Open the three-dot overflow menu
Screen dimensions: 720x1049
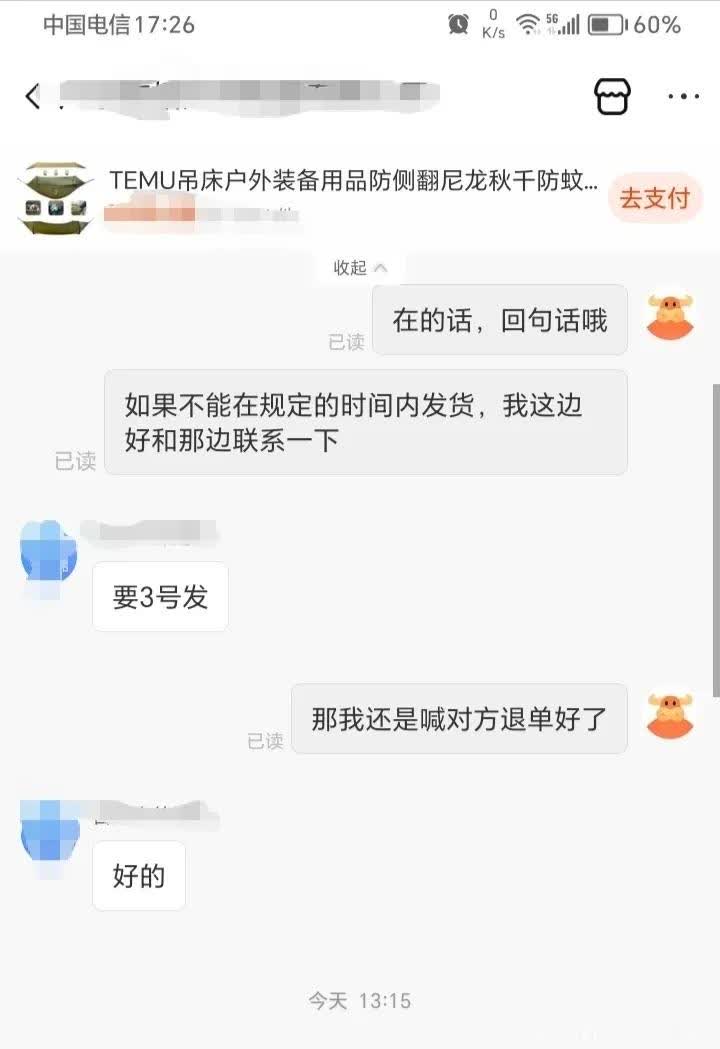[683, 96]
